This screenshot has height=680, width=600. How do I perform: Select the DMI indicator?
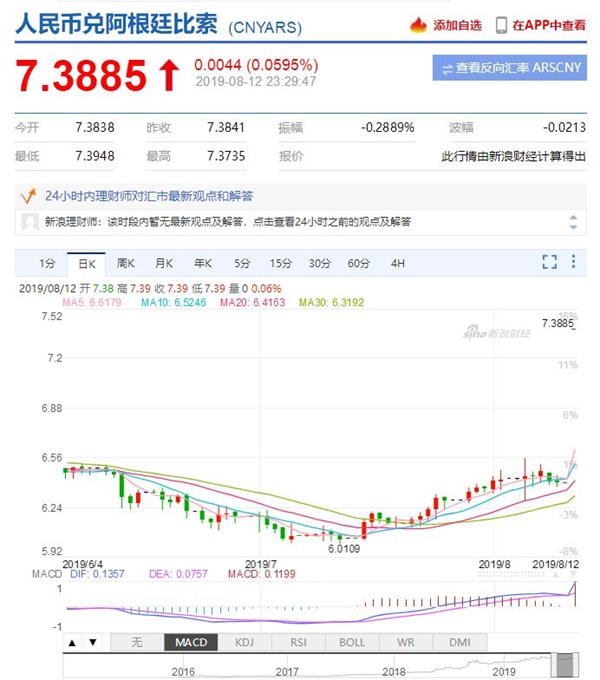458,642
